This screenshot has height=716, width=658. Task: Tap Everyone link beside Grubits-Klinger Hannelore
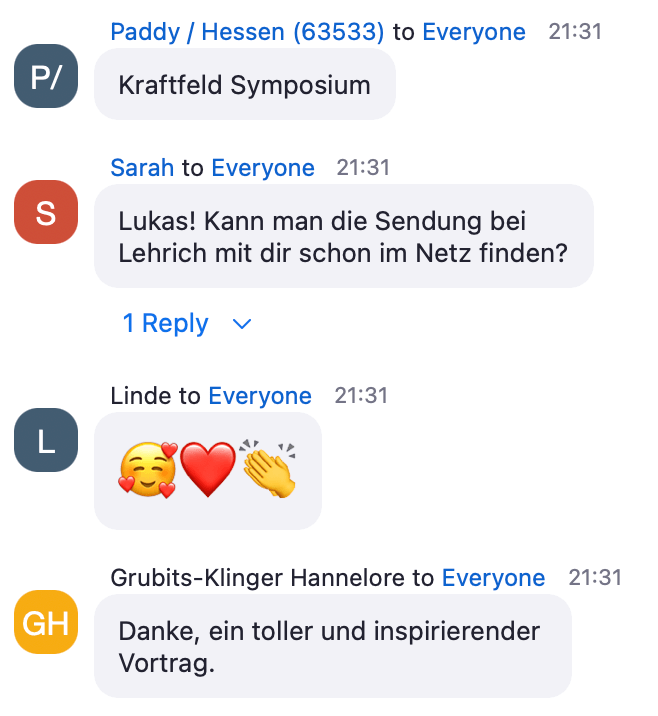click(x=493, y=578)
